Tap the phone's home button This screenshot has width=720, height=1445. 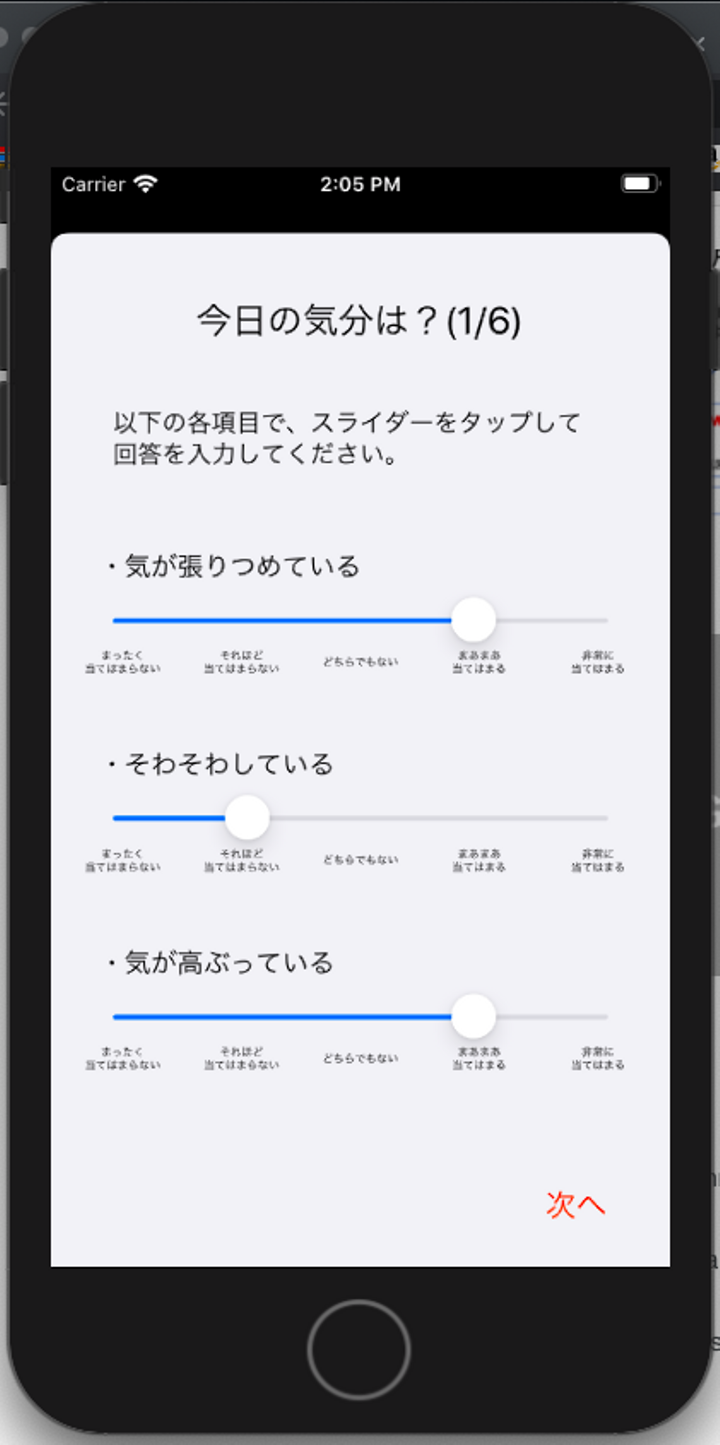tap(359, 1350)
